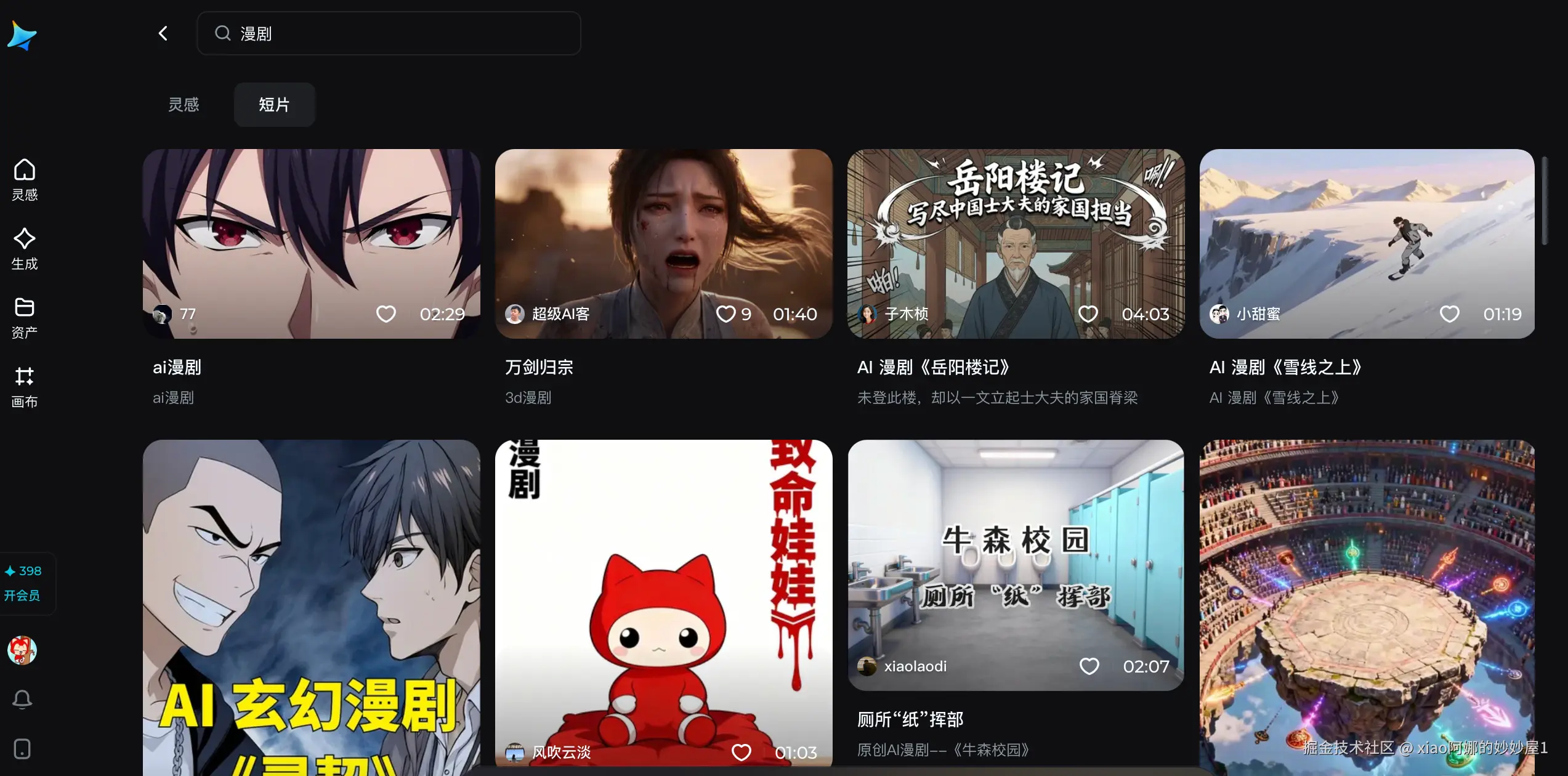This screenshot has height=776, width=1568.
Task: Open 资产 in the sidebar
Action: tap(25, 318)
